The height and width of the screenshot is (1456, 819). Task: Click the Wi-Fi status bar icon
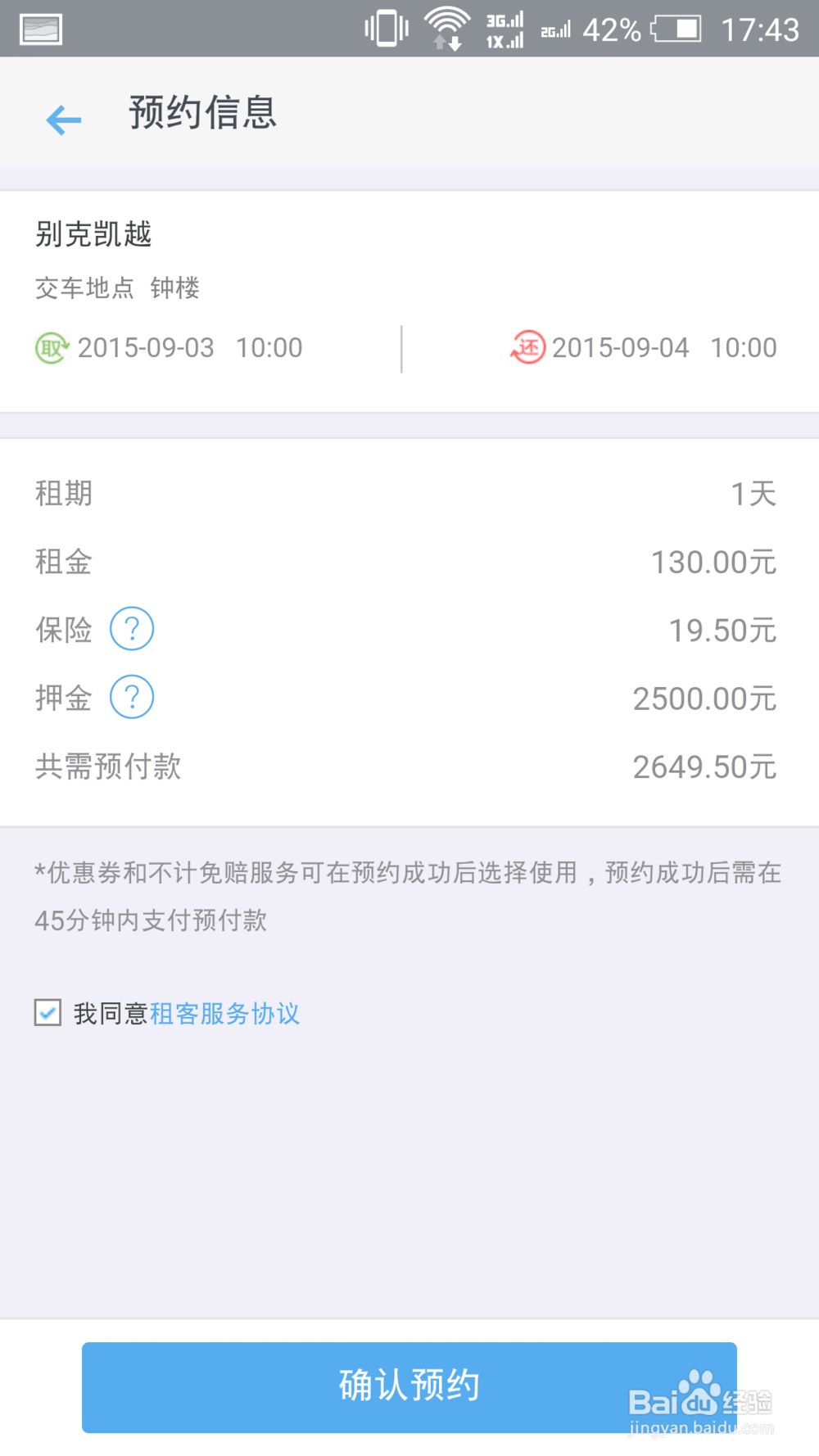[x=446, y=27]
